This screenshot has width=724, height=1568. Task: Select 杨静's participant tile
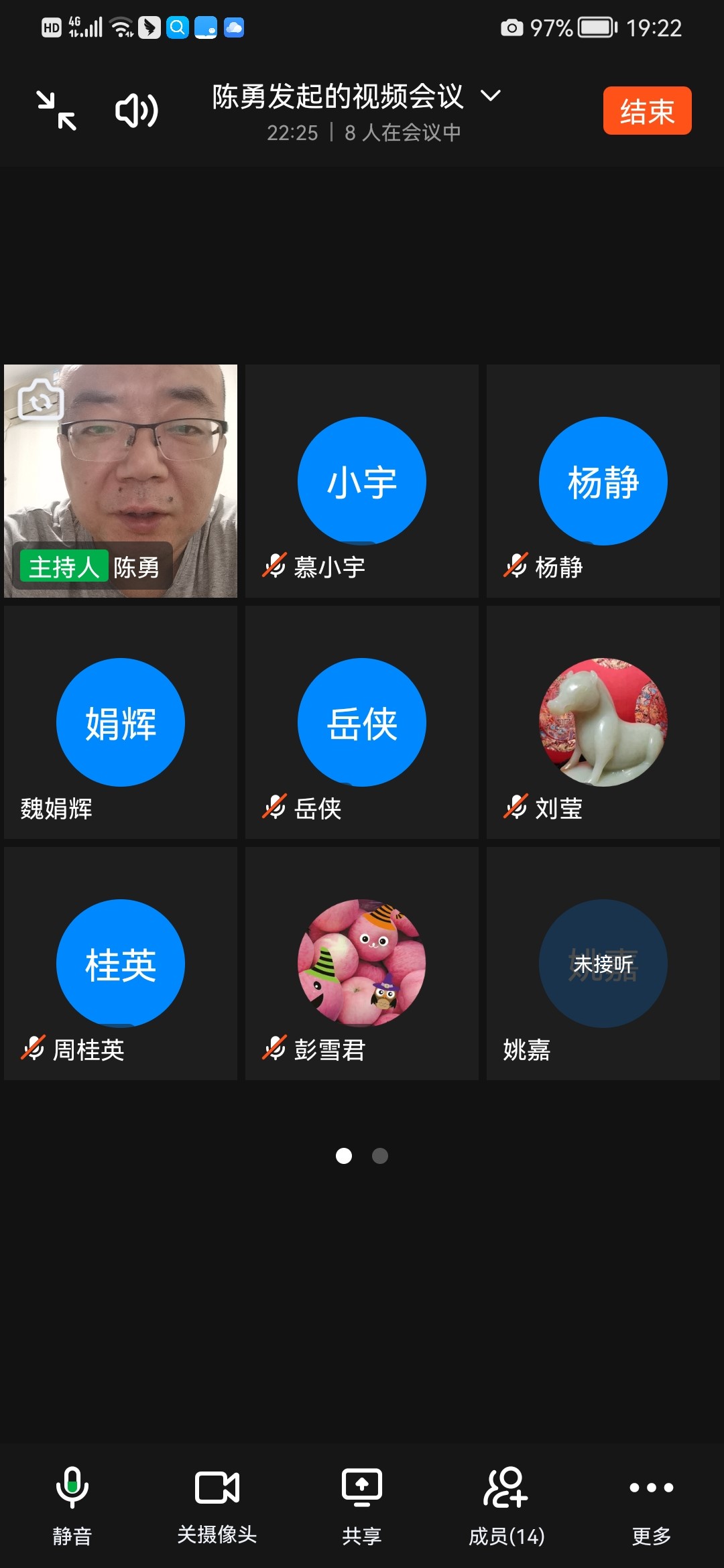(x=603, y=481)
